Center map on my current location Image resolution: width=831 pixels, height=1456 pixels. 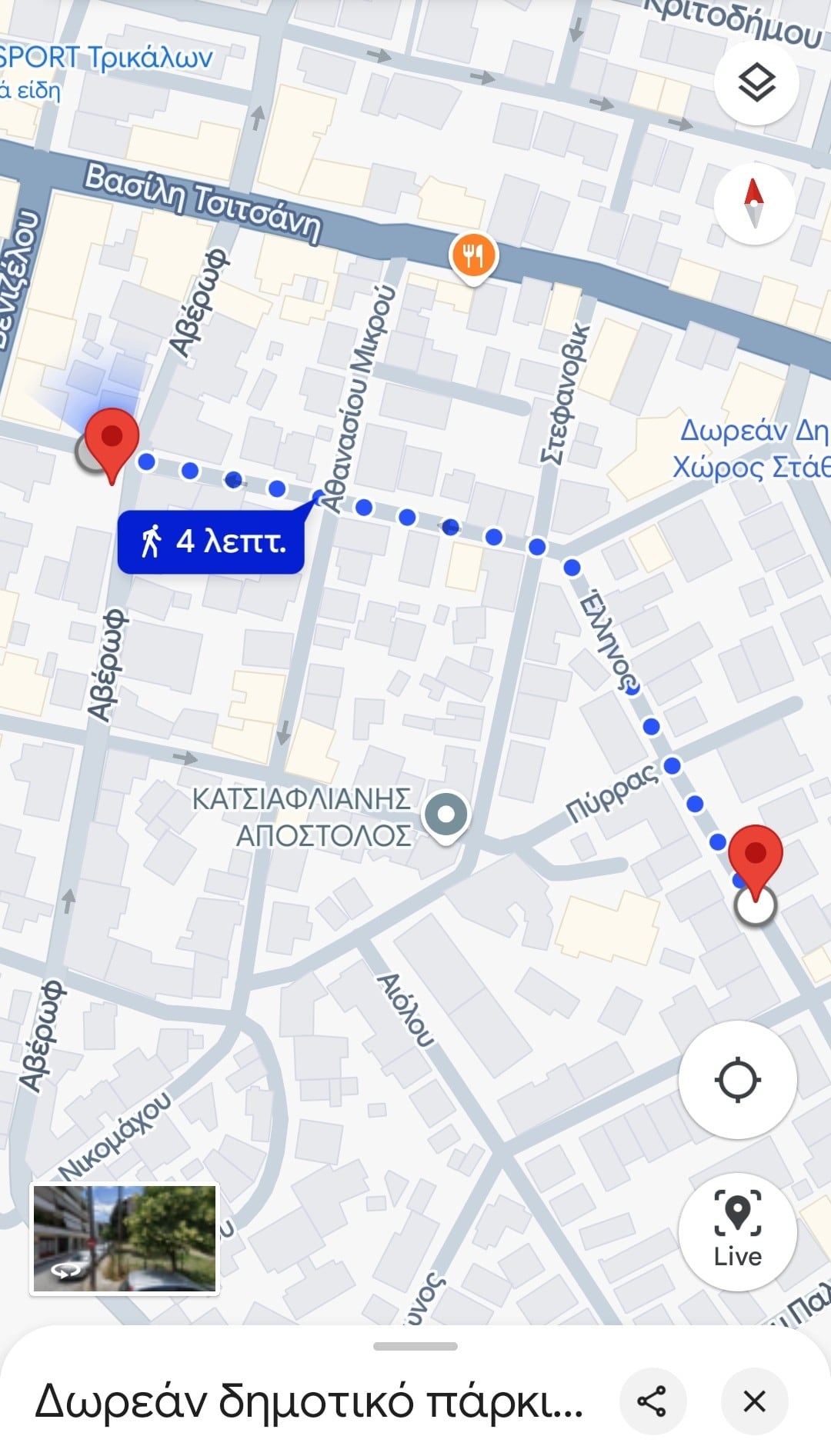[737, 1079]
